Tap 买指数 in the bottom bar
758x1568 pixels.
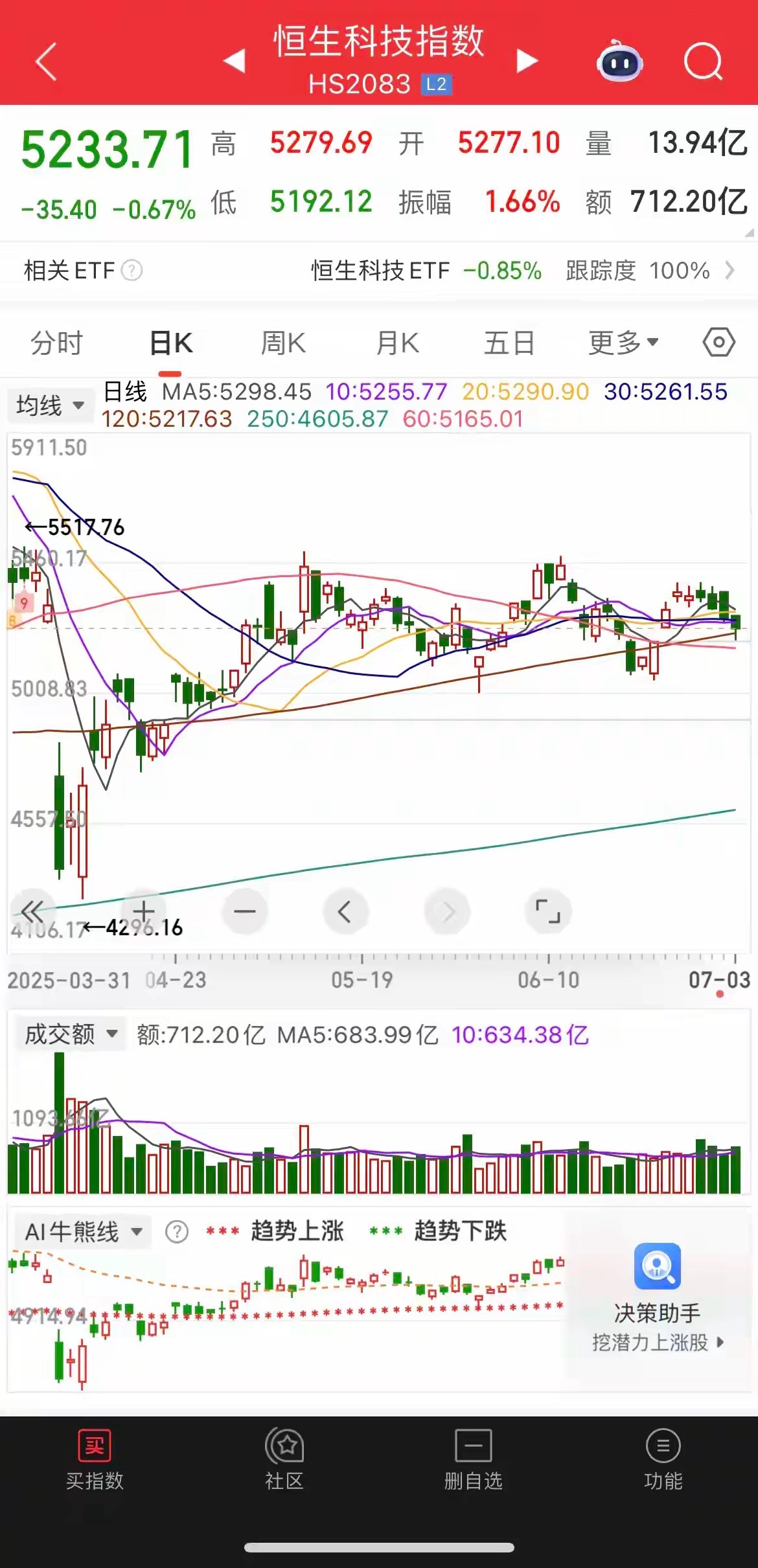(95, 1460)
